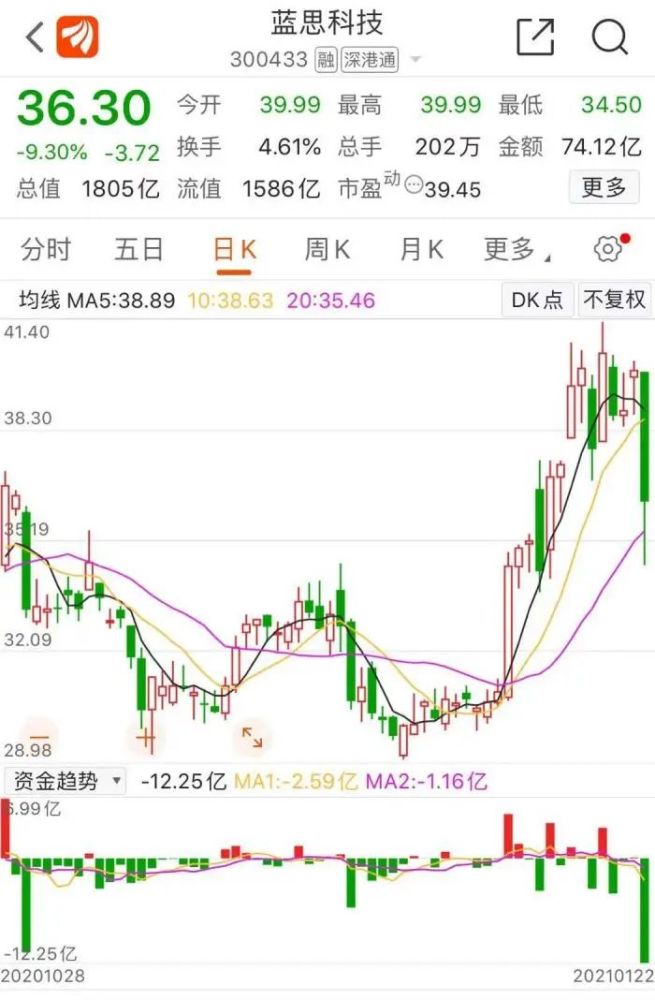This screenshot has width=655, height=1000.
Task: Open chart settings gear
Action: coord(606,249)
